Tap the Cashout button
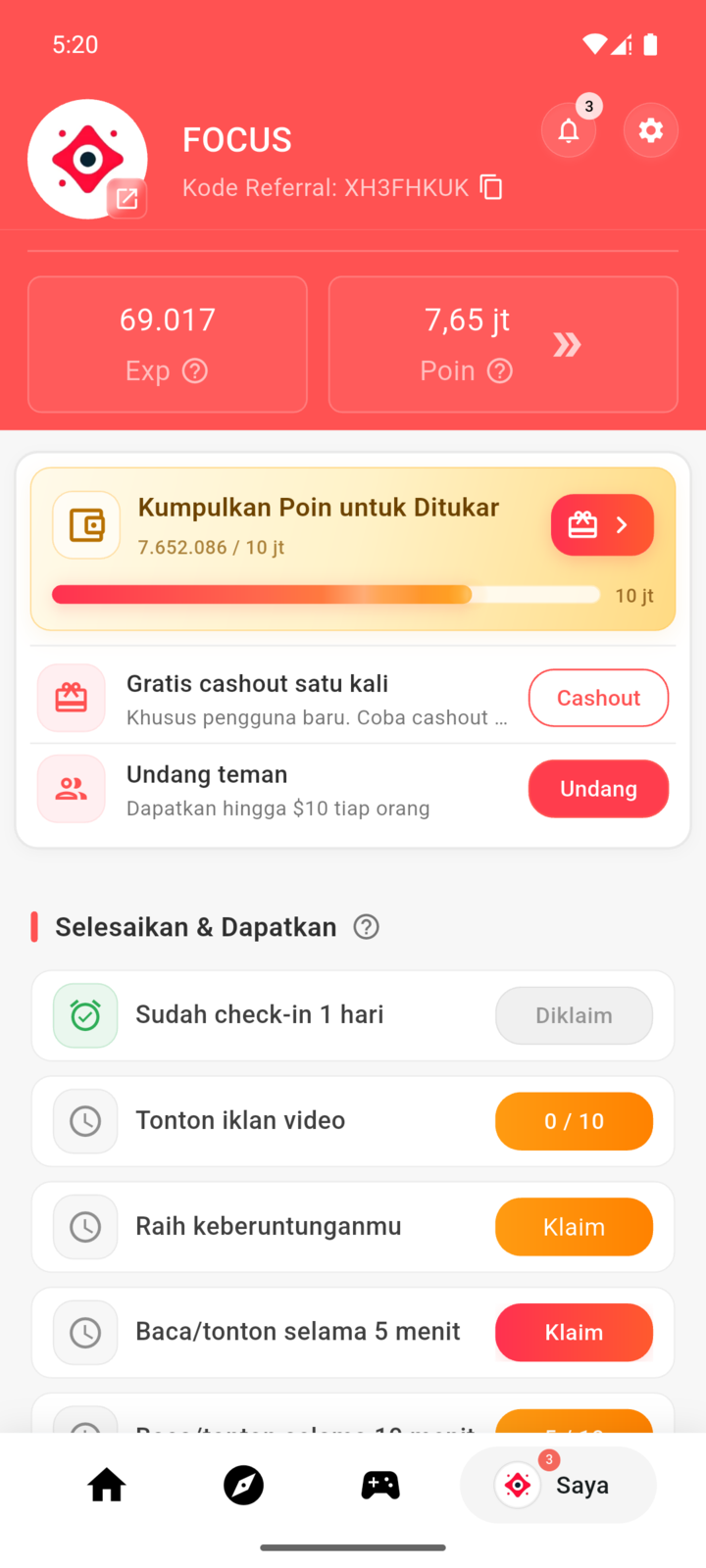 coord(598,698)
